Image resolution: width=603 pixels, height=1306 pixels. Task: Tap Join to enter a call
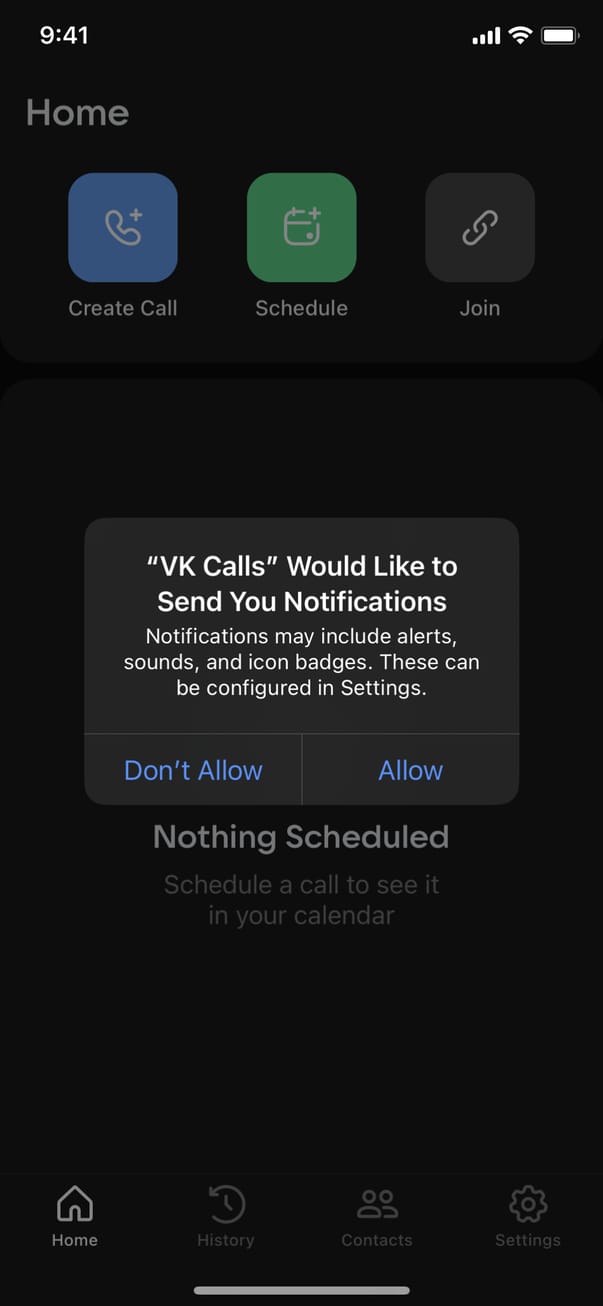coord(480,228)
